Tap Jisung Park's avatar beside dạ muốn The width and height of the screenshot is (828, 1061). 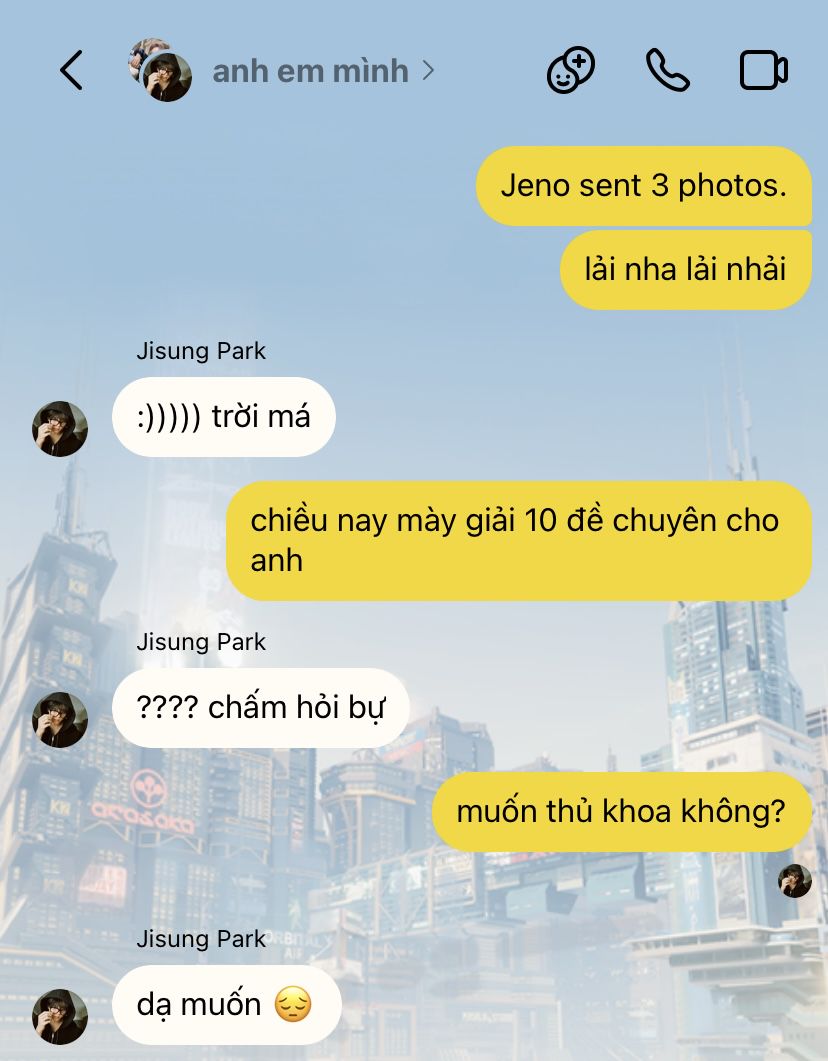coord(60,1017)
